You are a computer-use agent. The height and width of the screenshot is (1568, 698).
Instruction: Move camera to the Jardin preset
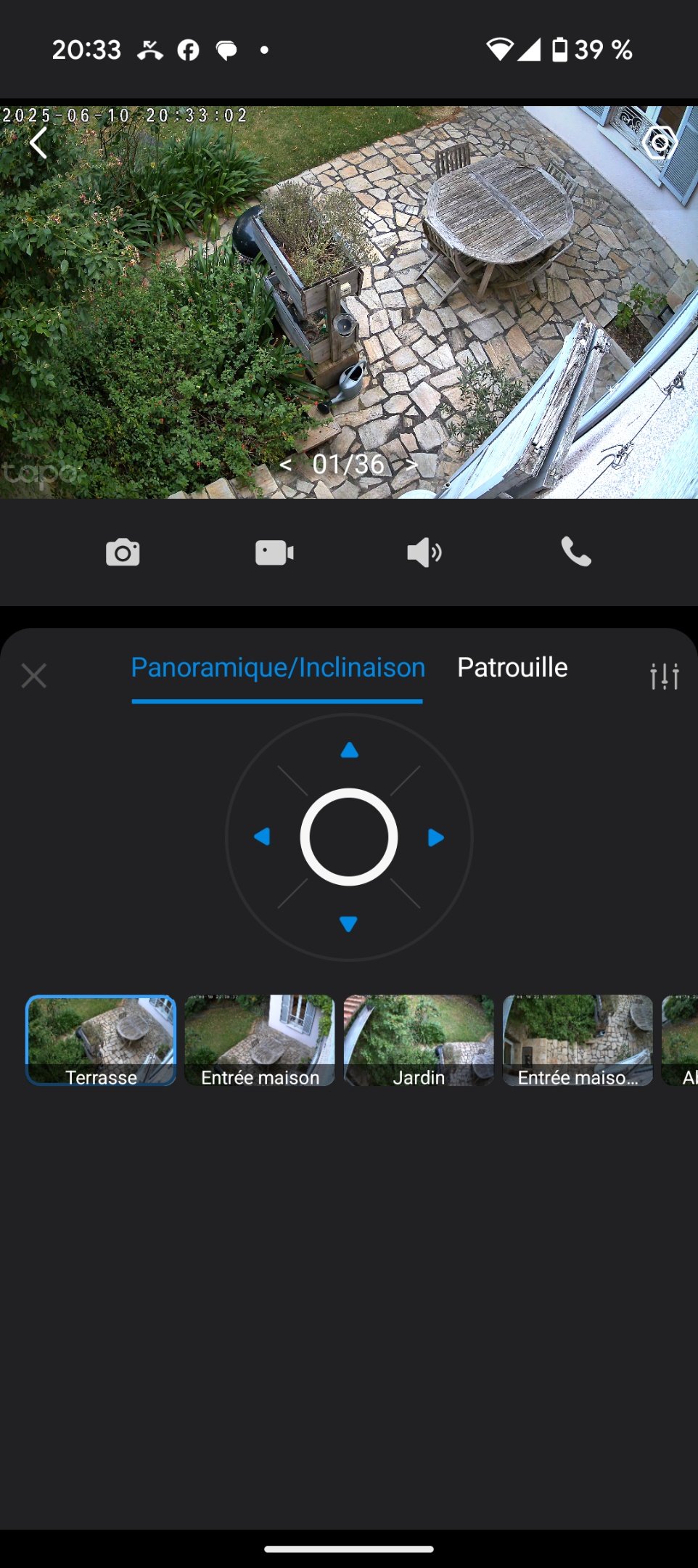[x=419, y=1040]
